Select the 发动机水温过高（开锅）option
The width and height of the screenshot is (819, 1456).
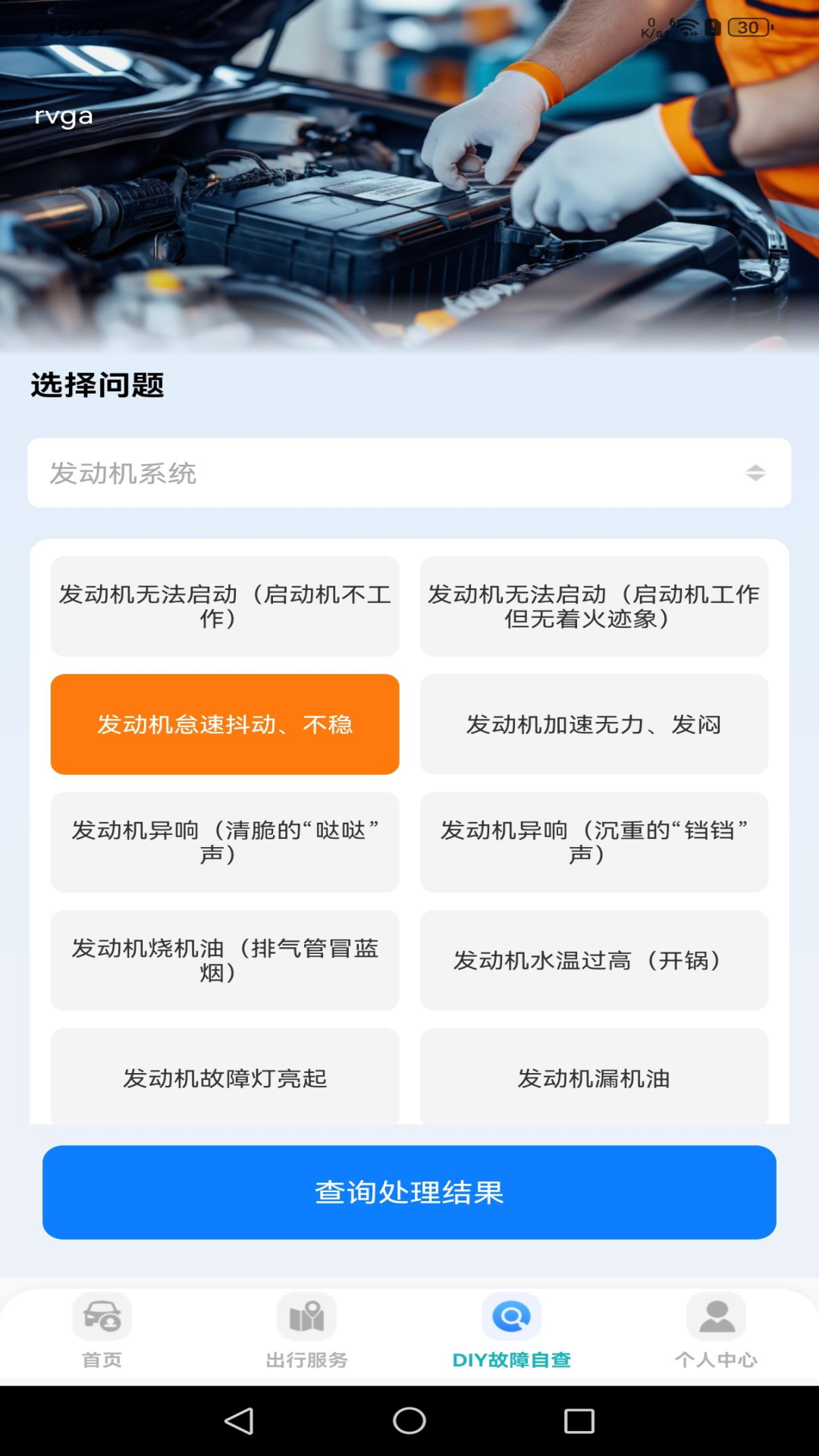click(x=595, y=961)
